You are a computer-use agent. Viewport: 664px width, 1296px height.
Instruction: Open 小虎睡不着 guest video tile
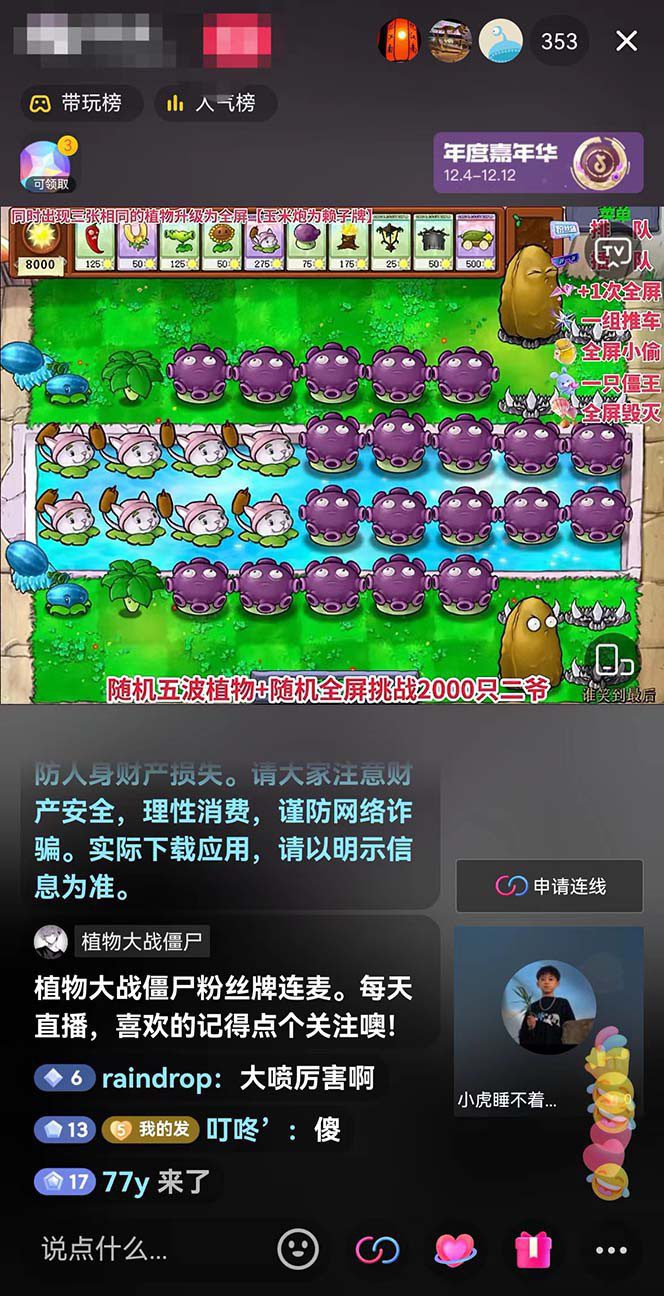pos(548,1020)
